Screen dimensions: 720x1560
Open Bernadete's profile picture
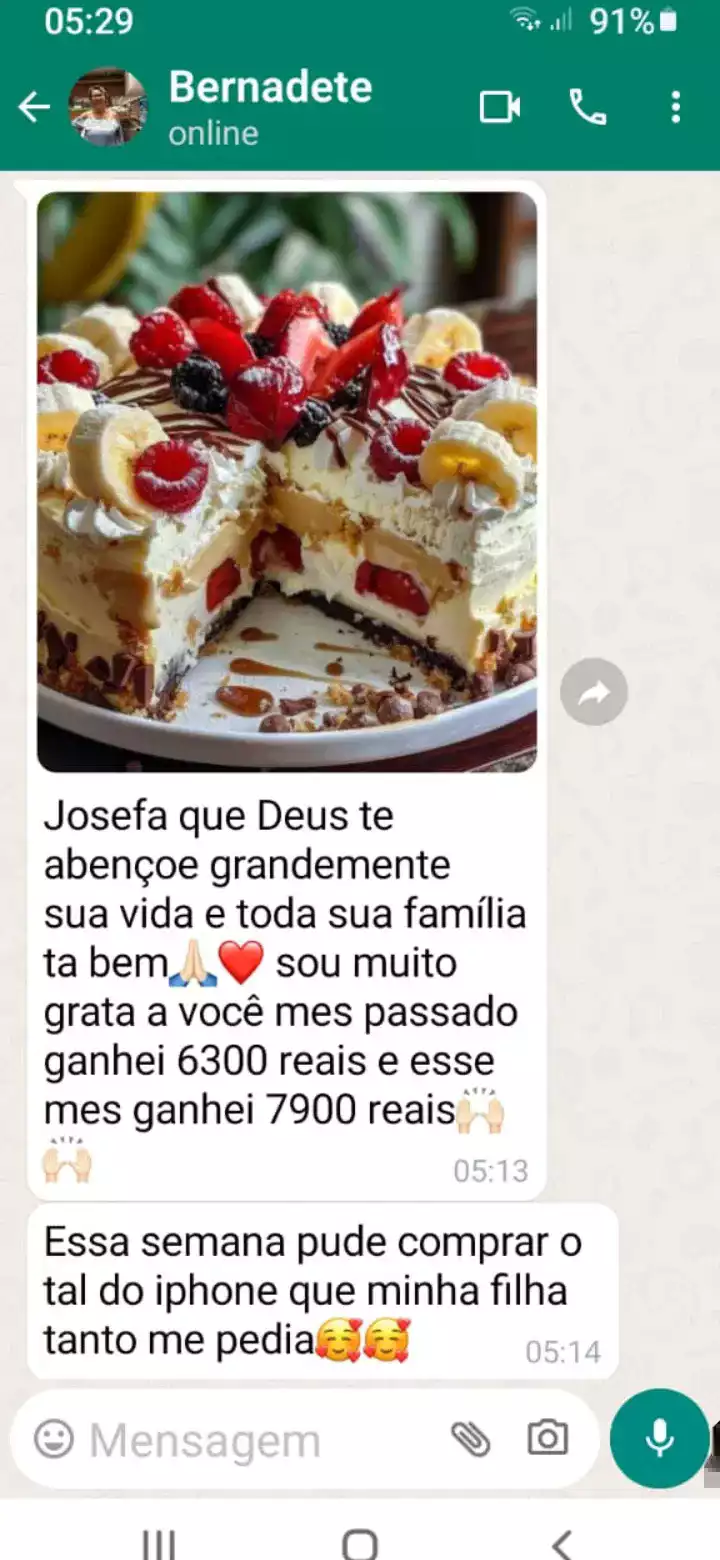(x=107, y=107)
